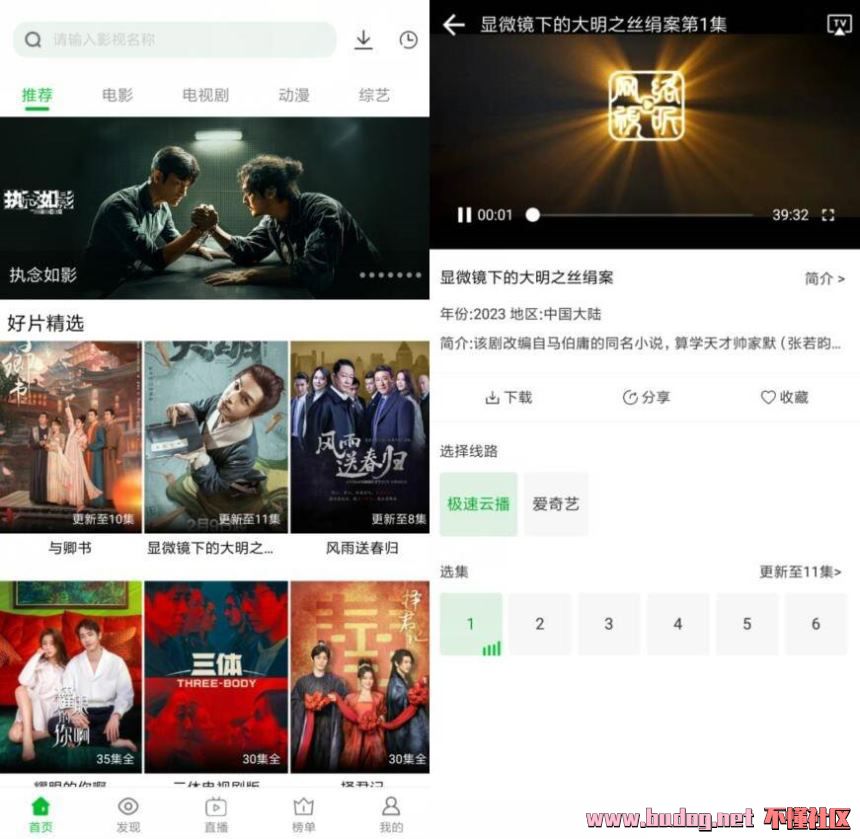
Task: Choose the 爱奇艺 playback line
Action: point(555,504)
